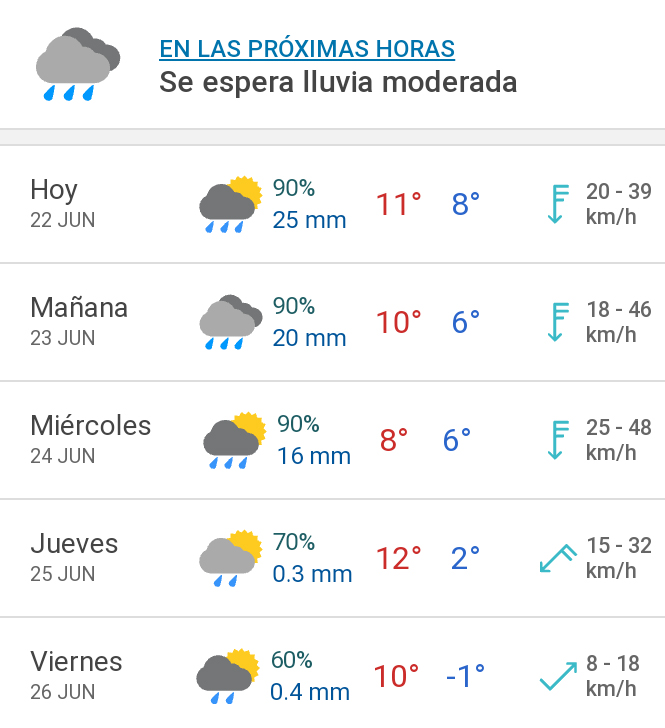This screenshot has height=728, width=665.
Task: Open the 'En las próximas horas' link
Action: pos(307,48)
